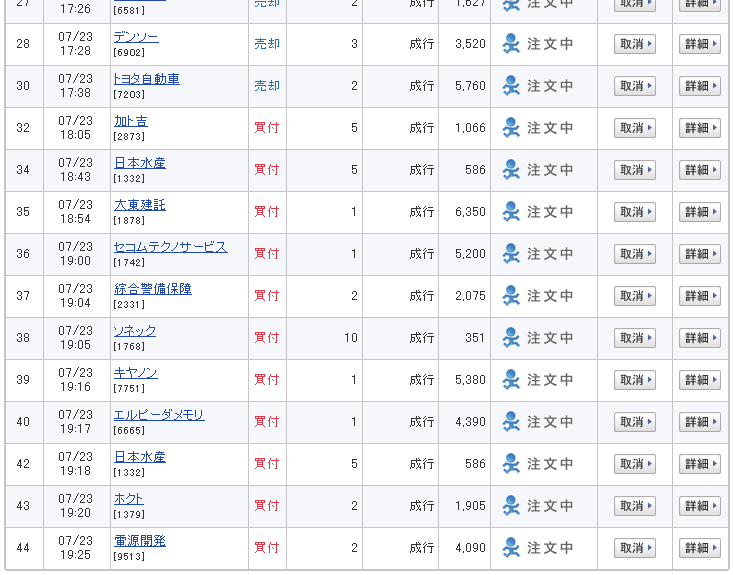Viewport: 733px width, 575px height.
Task: Open the 大東建託 stock link
Action: (140, 205)
